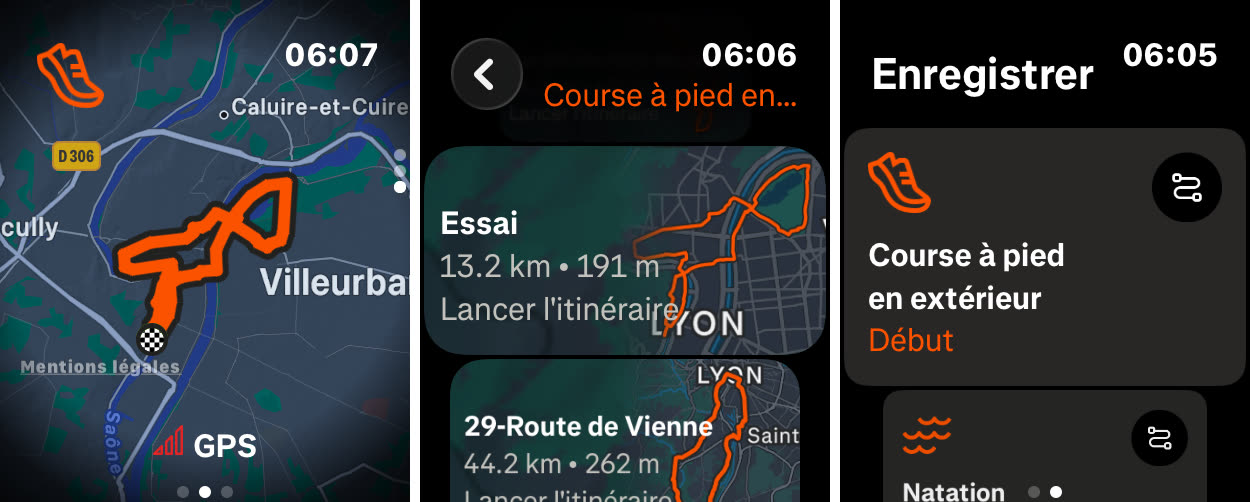
Task: Go back from the route list
Action: 486,74
